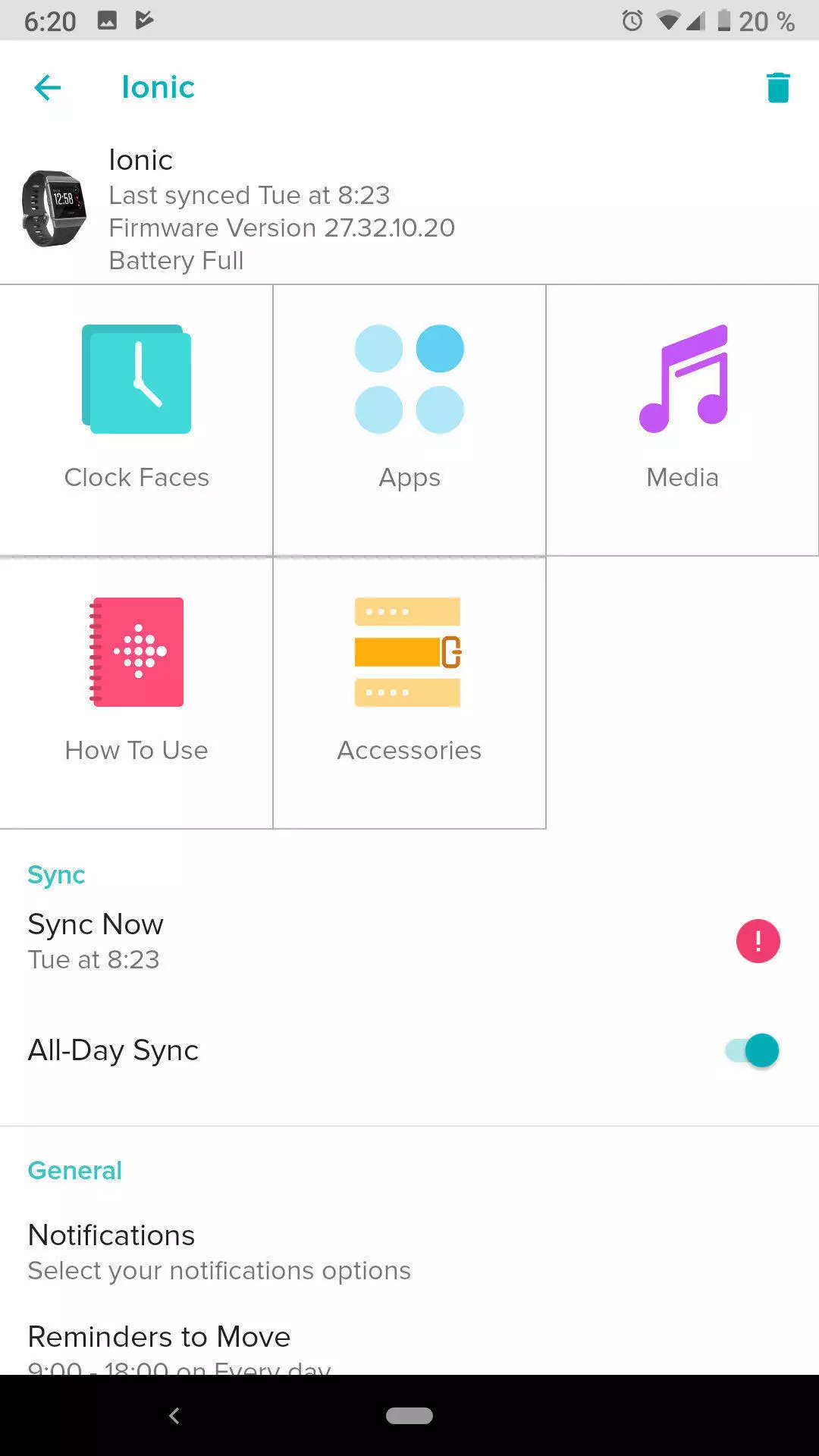Go back using the top arrow
The width and height of the screenshot is (819, 1456).
[x=47, y=87]
